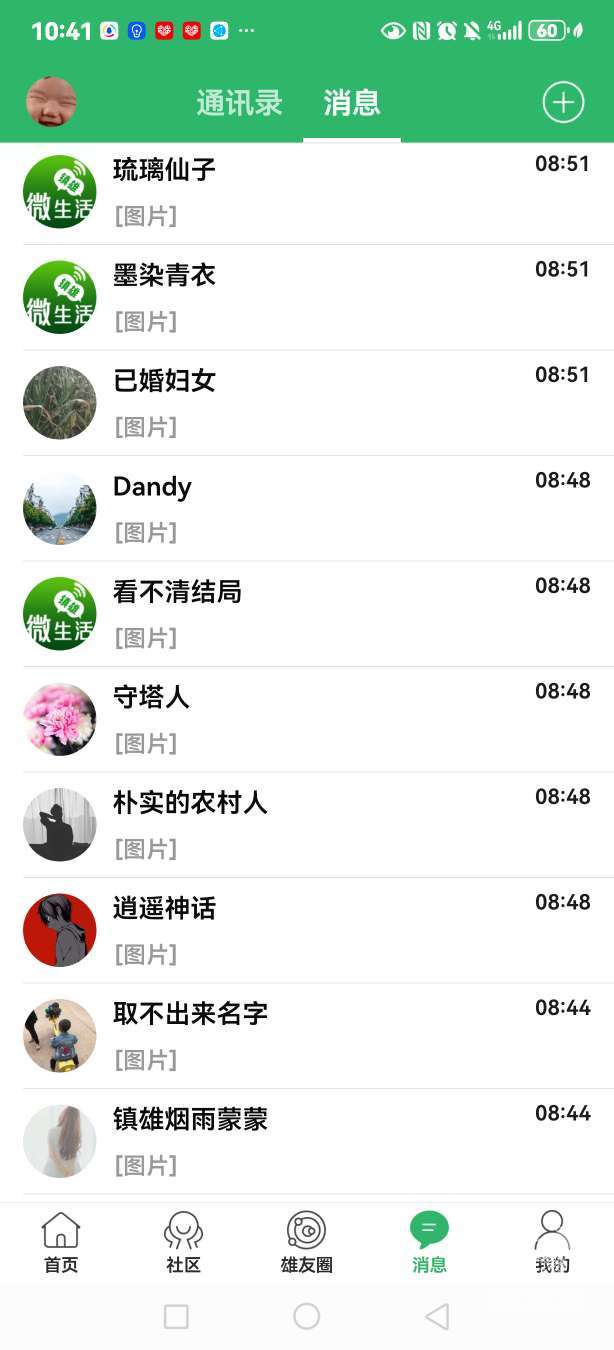
Task: Open the chat with 逍遥神话
Action: [318, 930]
